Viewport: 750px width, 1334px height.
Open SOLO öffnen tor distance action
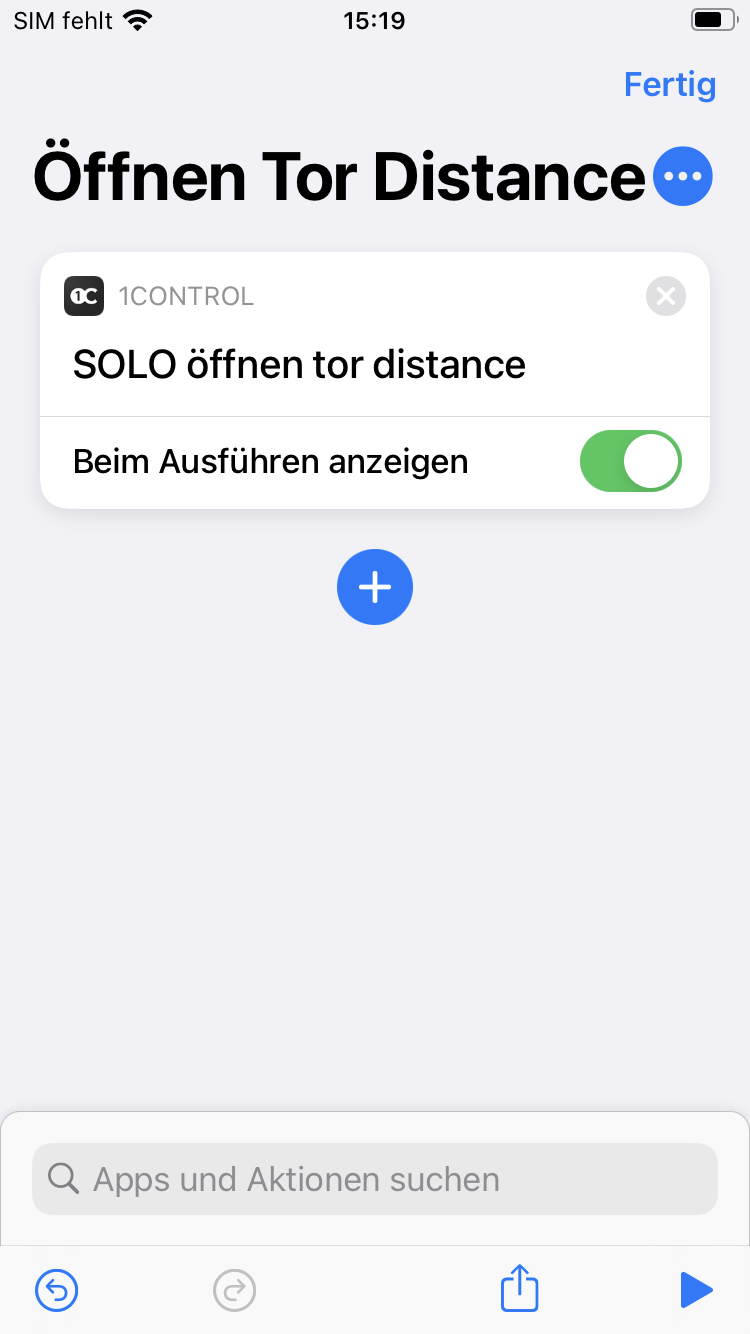click(x=299, y=364)
